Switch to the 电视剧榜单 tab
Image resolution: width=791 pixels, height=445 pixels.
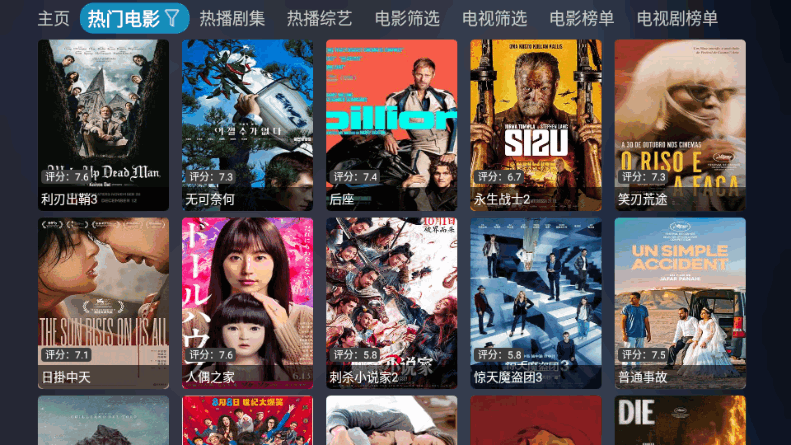point(677,18)
